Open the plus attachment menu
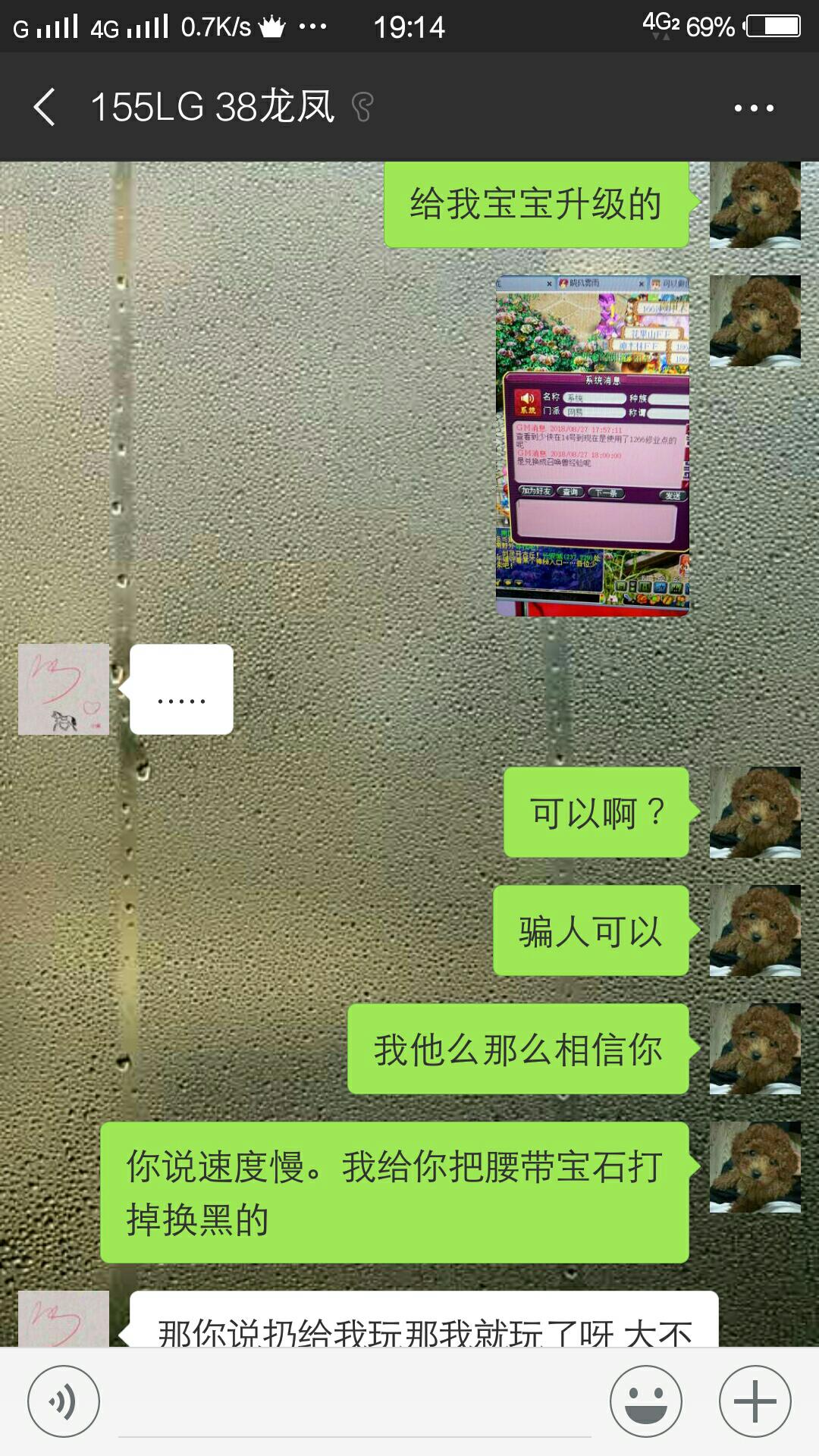This screenshot has height=1456, width=819. 755,1401
